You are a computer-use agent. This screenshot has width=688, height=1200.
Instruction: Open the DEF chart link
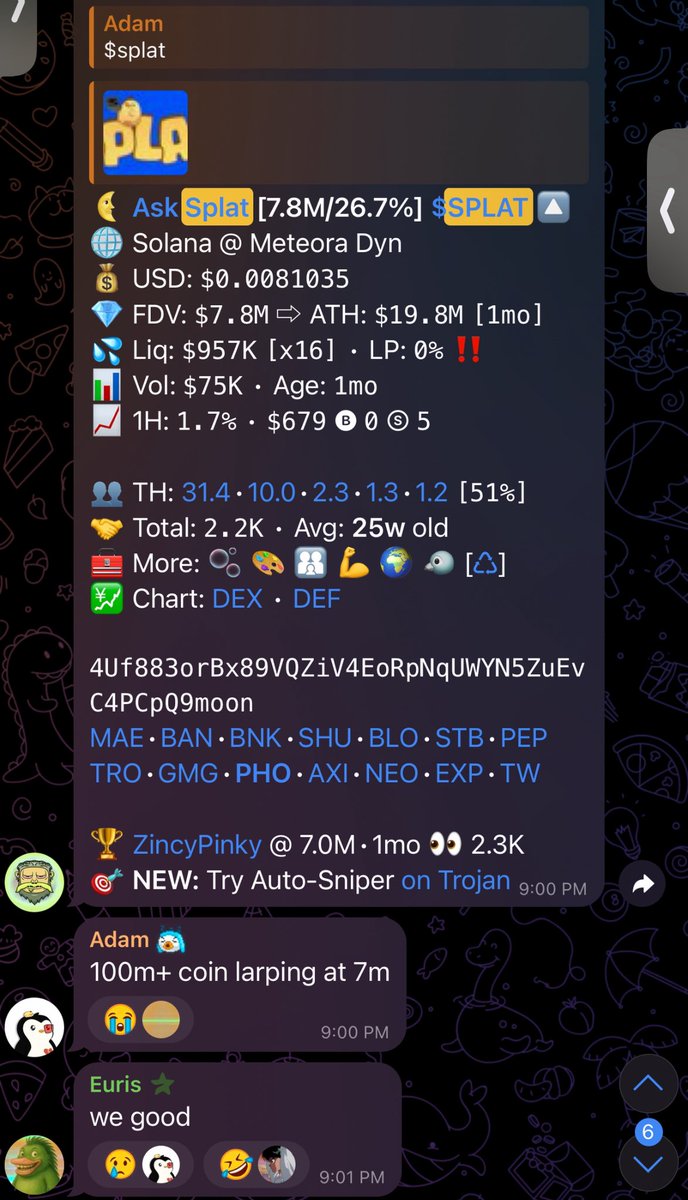(317, 599)
